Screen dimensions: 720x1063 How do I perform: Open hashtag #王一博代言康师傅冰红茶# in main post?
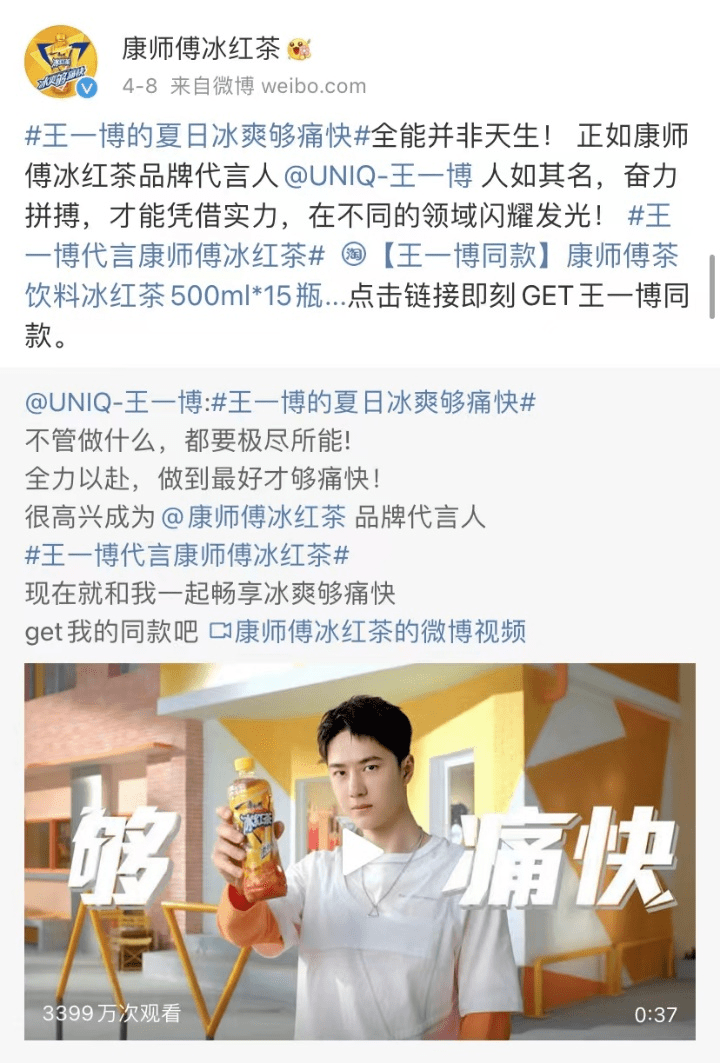tap(175, 256)
